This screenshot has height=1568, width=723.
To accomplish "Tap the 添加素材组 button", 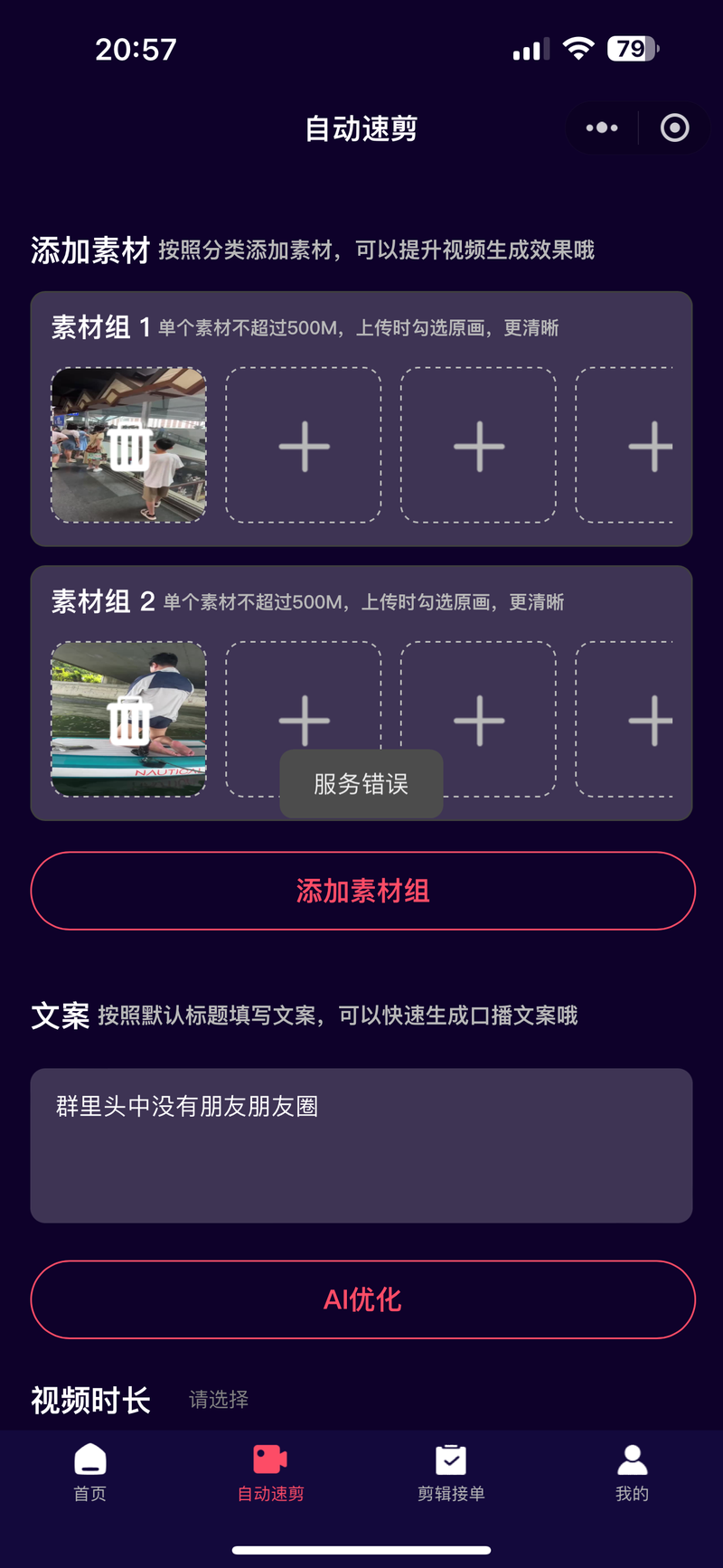I will pos(362,891).
